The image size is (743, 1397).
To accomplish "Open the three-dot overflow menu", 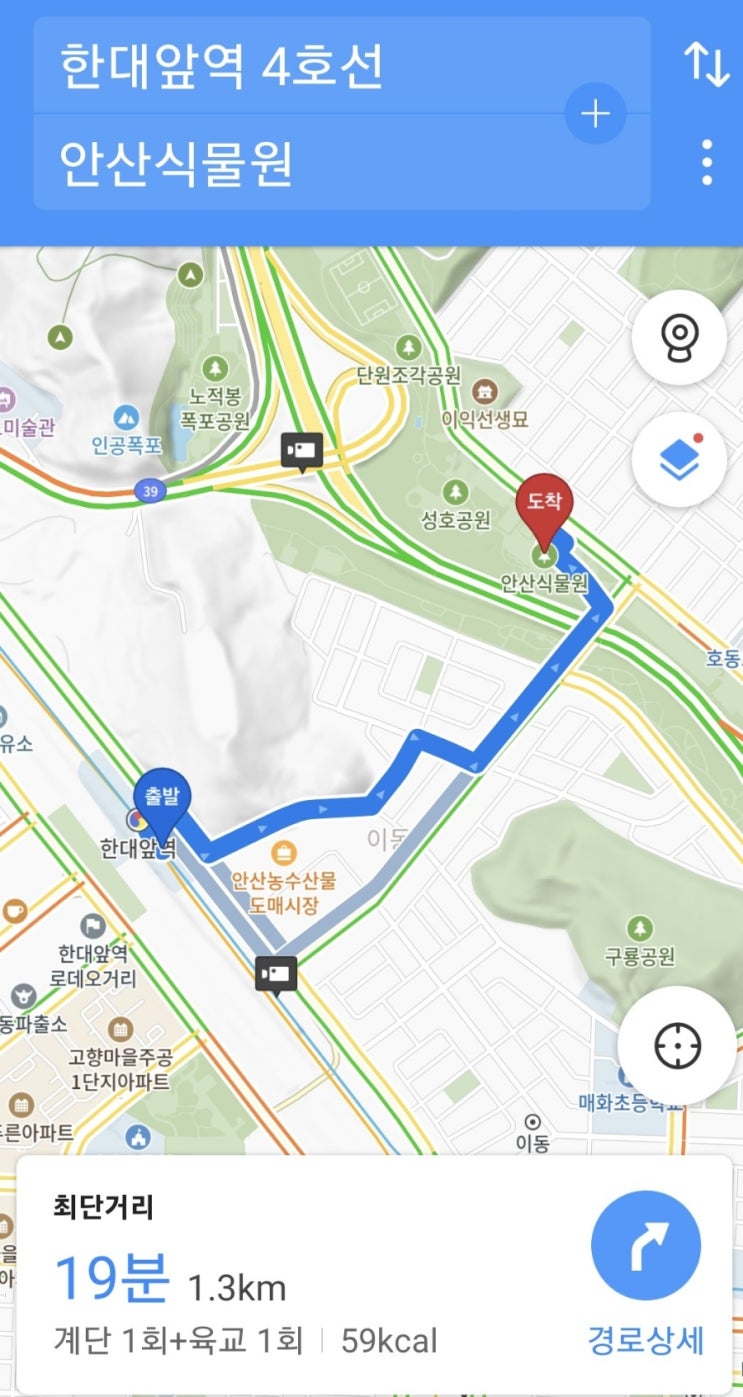I will (x=706, y=162).
